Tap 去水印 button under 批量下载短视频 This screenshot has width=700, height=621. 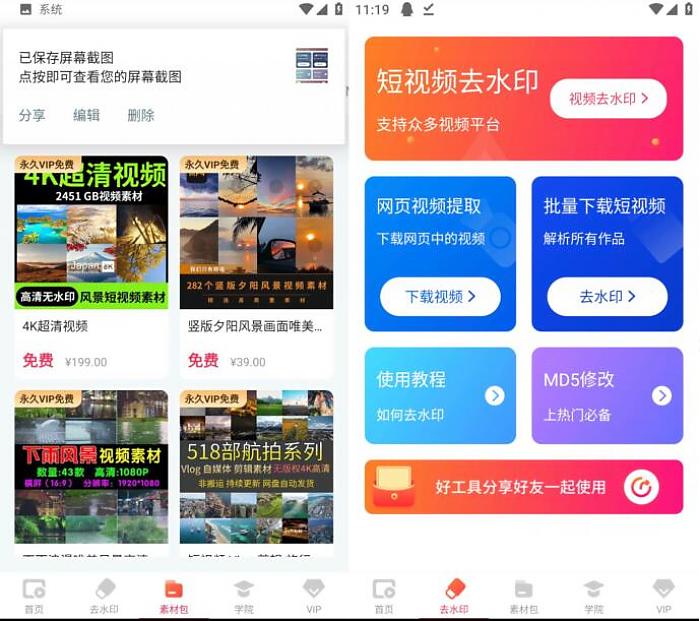point(607,297)
